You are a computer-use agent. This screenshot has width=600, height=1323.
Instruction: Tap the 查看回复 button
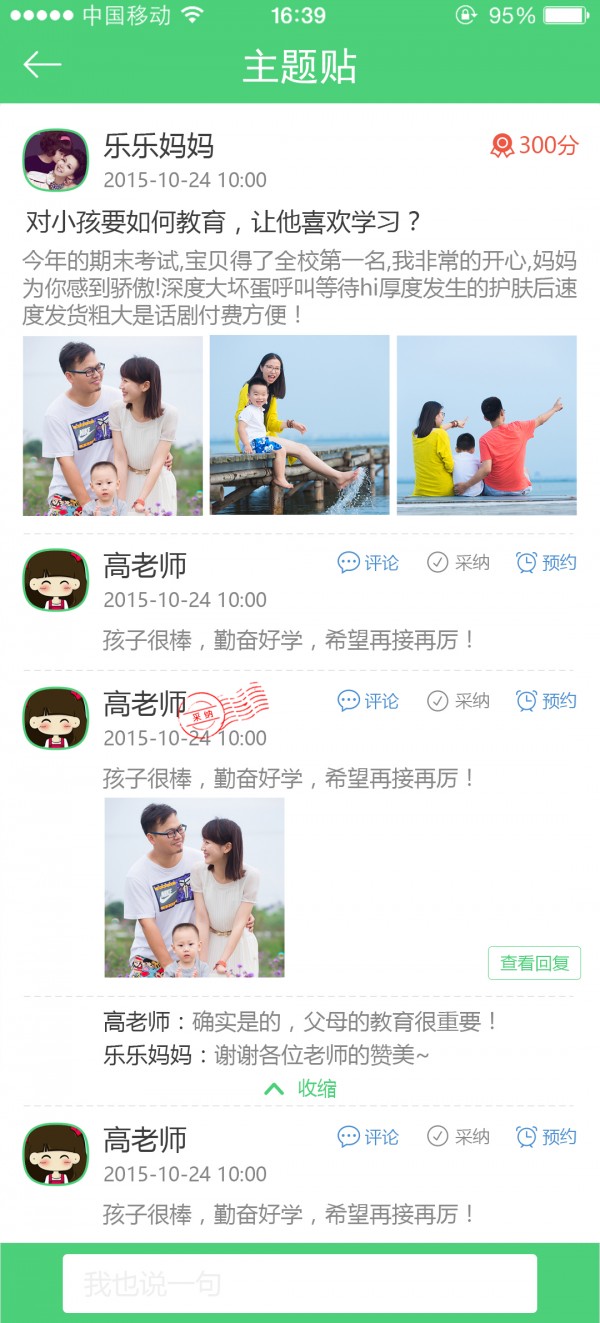click(x=534, y=963)
